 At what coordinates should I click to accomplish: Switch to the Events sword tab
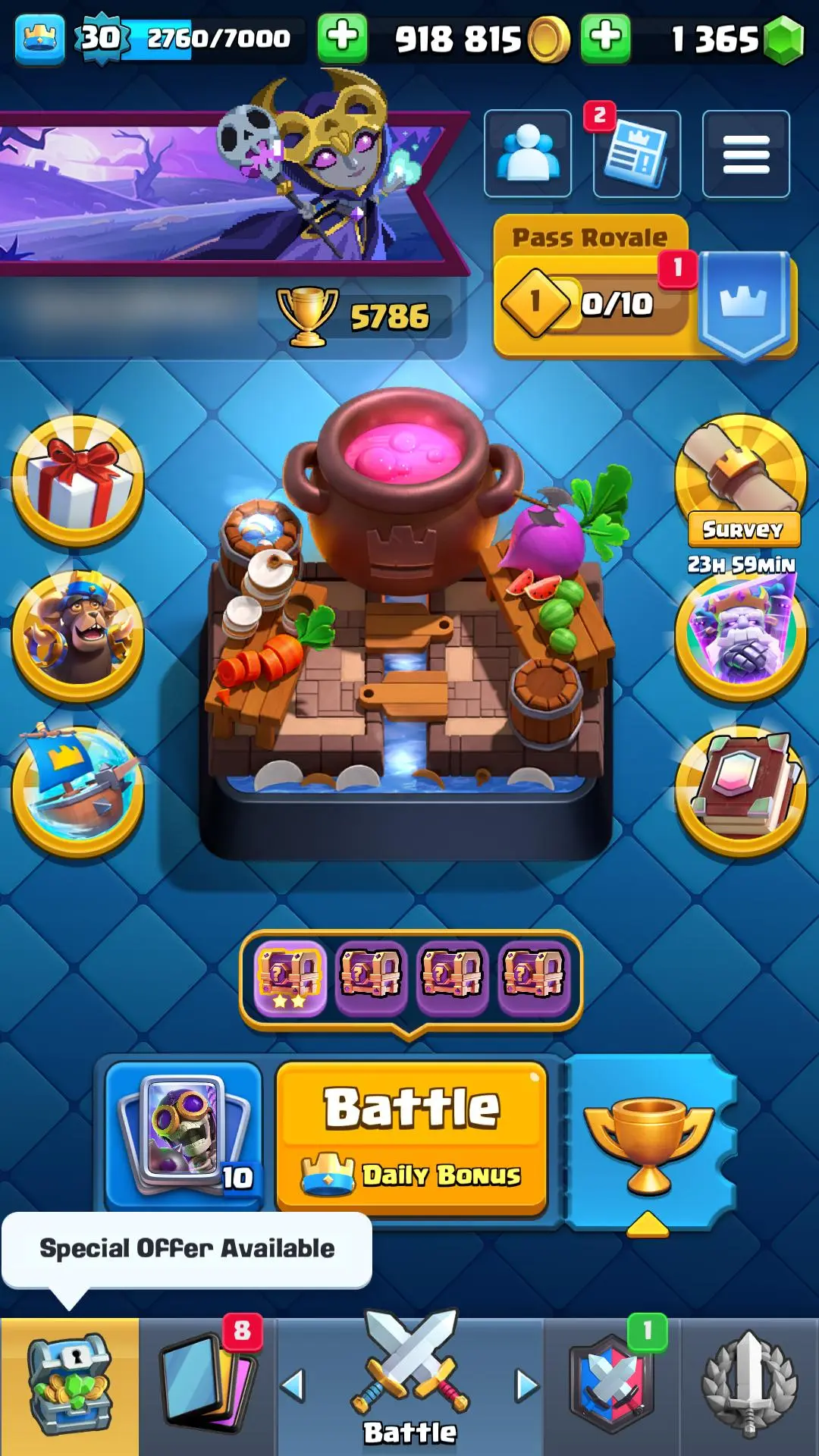click(749, 1386)
